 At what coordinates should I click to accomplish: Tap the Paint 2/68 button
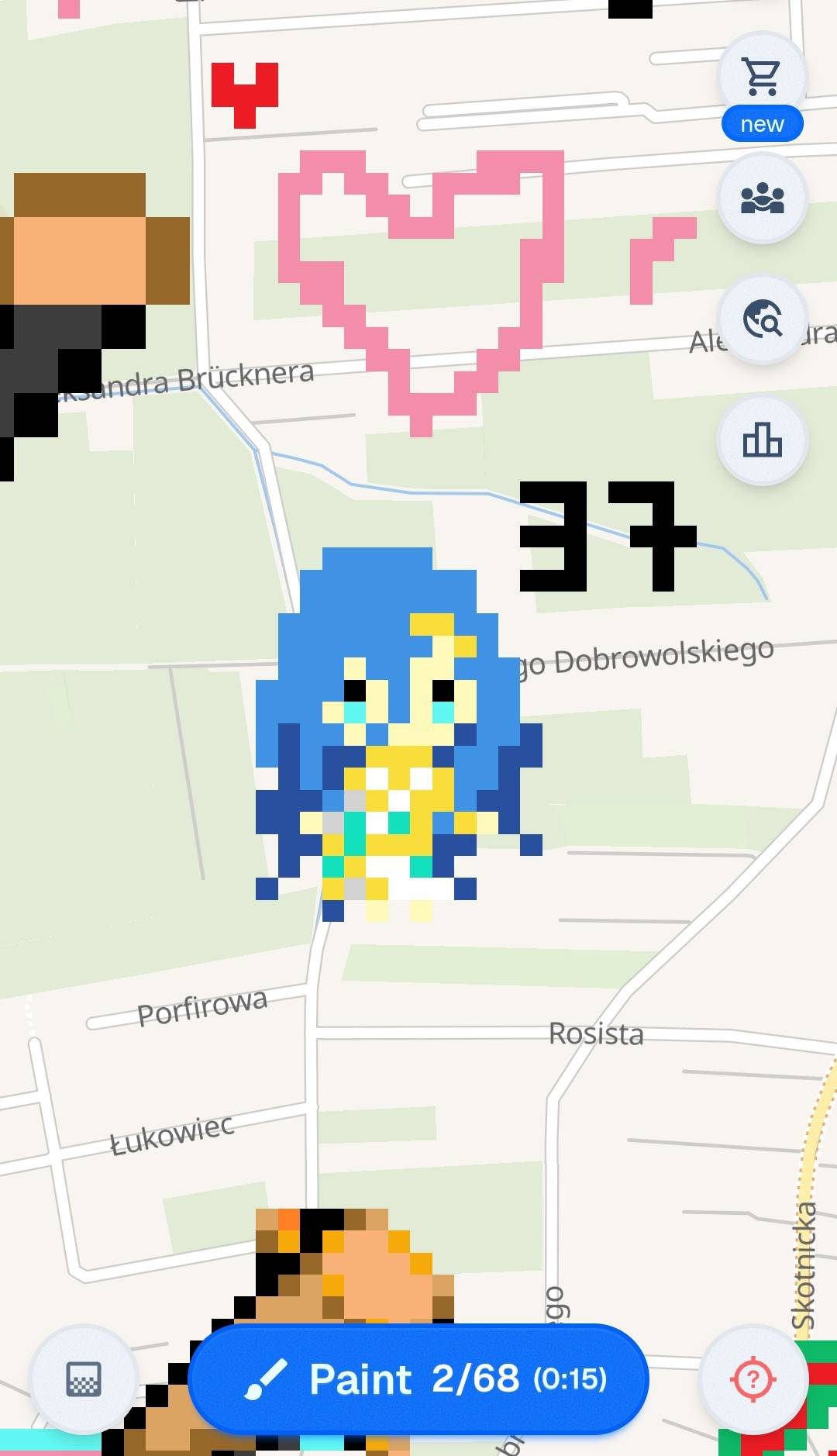pyautogui.click(x=418, y=1379)
